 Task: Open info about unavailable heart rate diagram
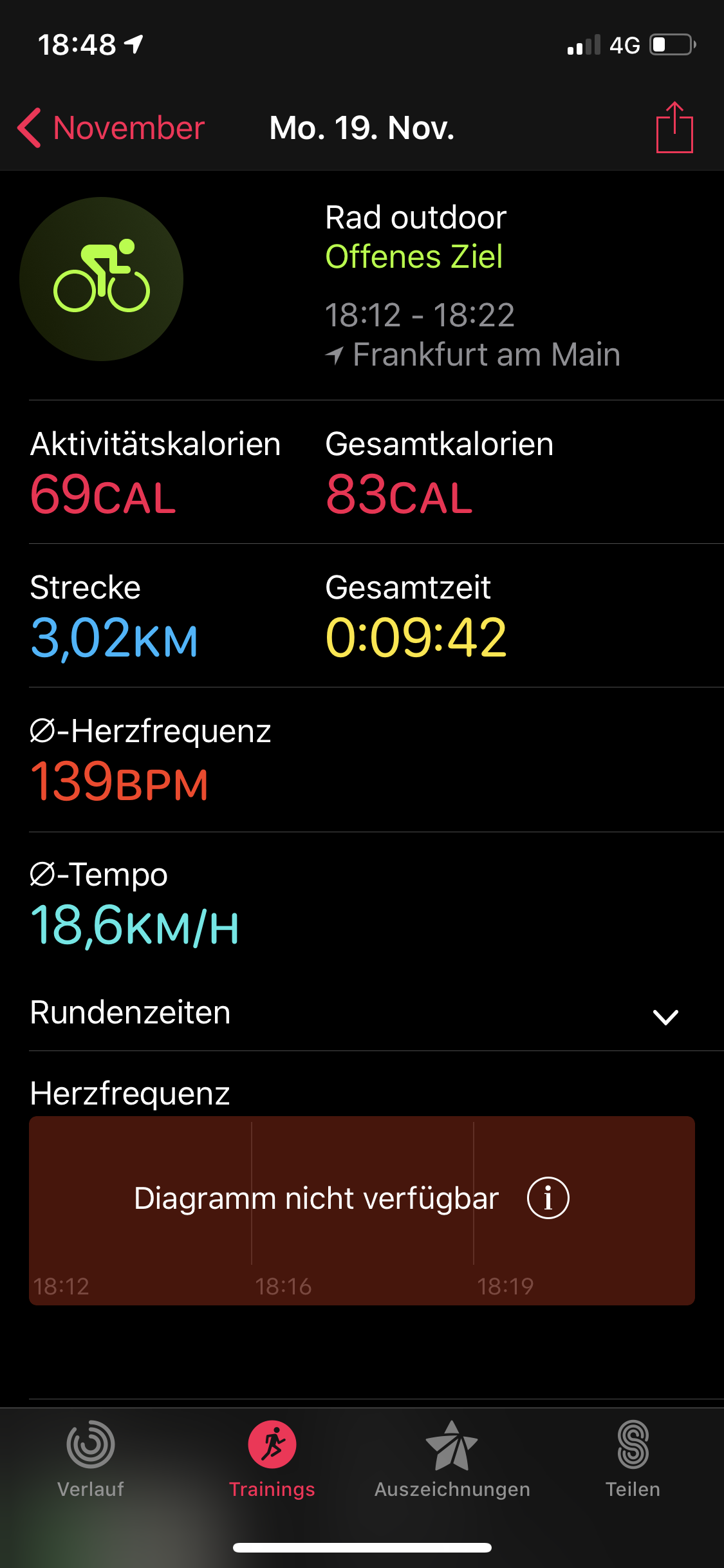click(x=548, y=1198)
